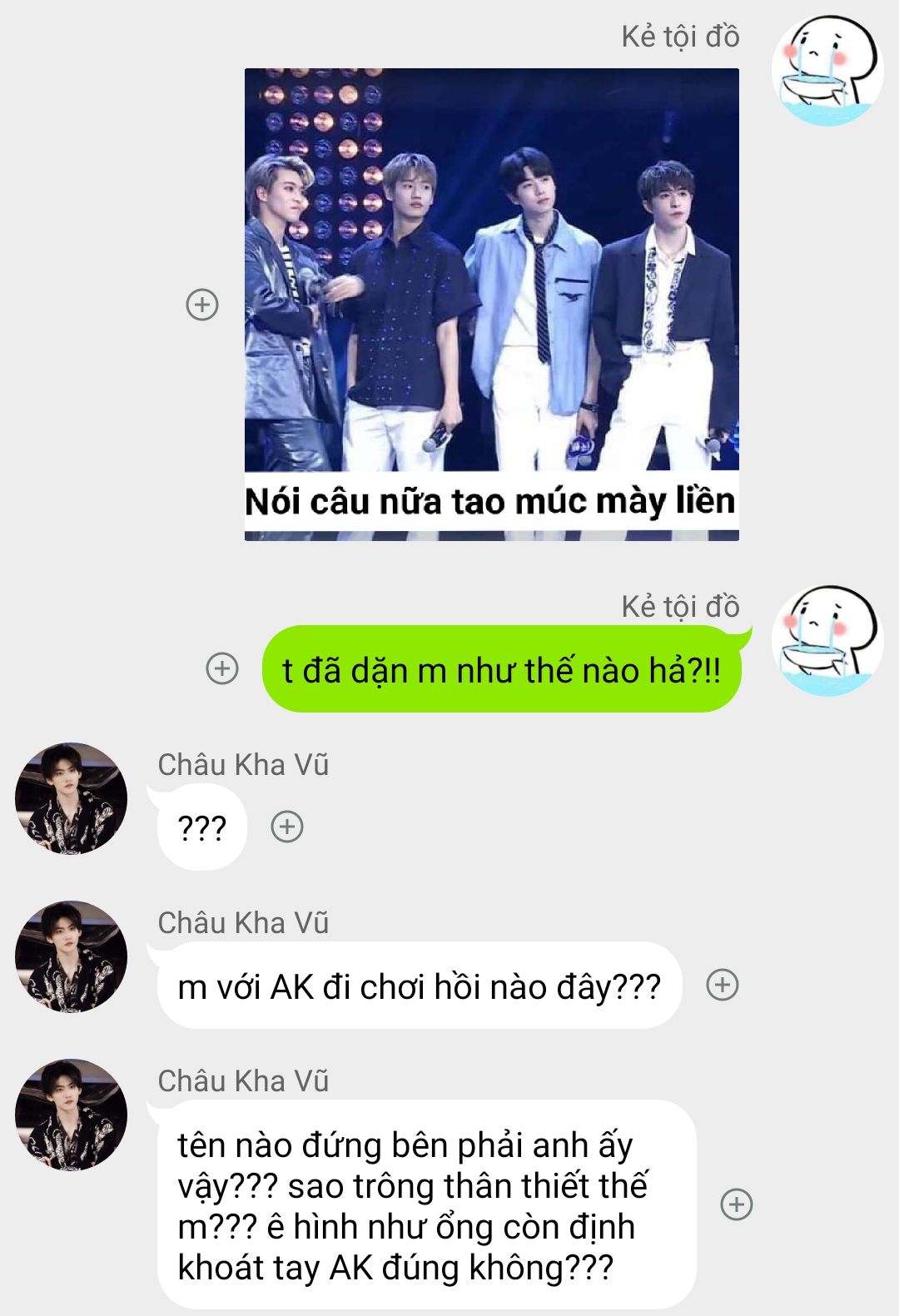Tap plus beside 'tên nào đứng bên phải' message
This screenshot has width=899, height=1316.
click(x=736, y=1204)
